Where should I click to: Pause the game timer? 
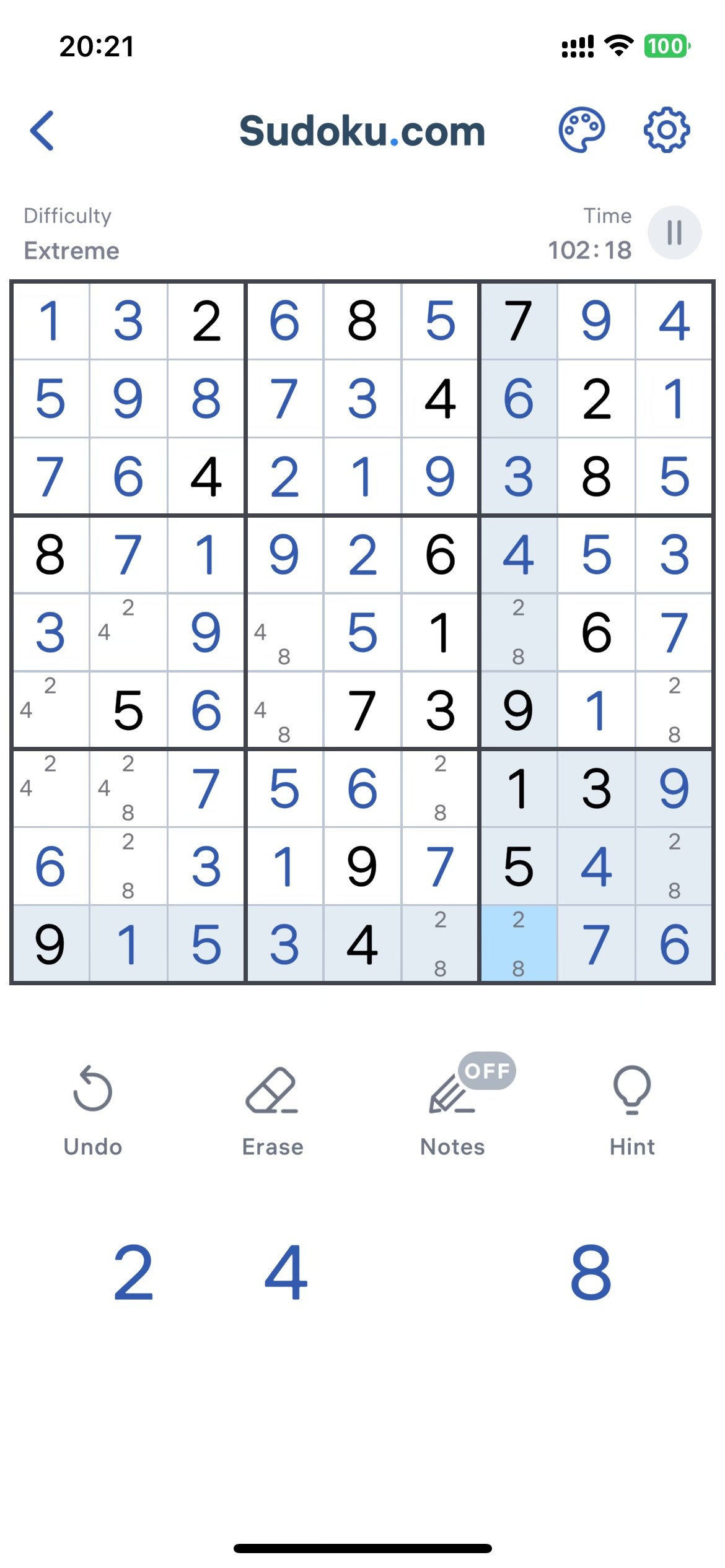674,233
